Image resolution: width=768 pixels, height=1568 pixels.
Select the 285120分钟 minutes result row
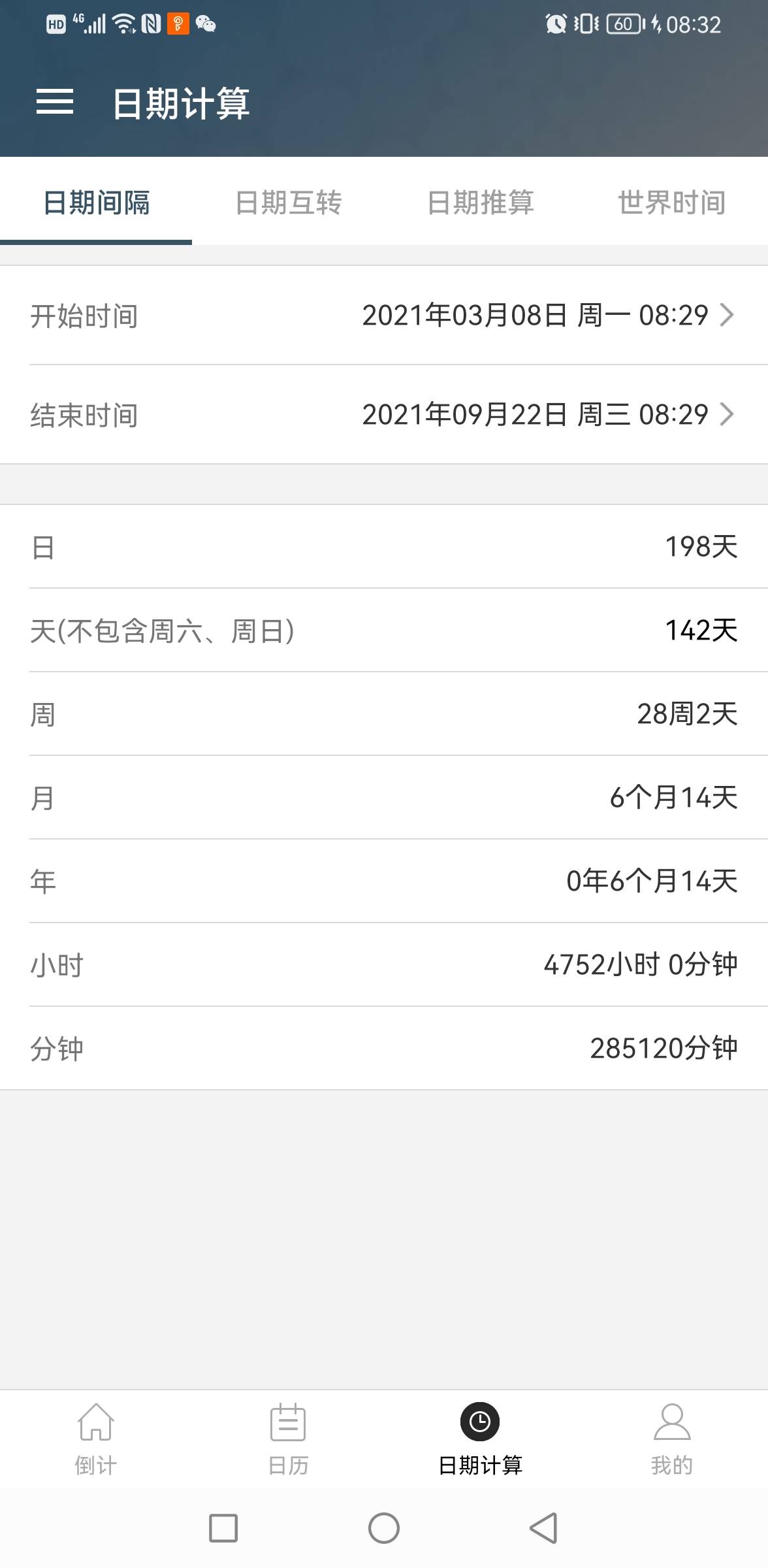tap(384, 1048)
